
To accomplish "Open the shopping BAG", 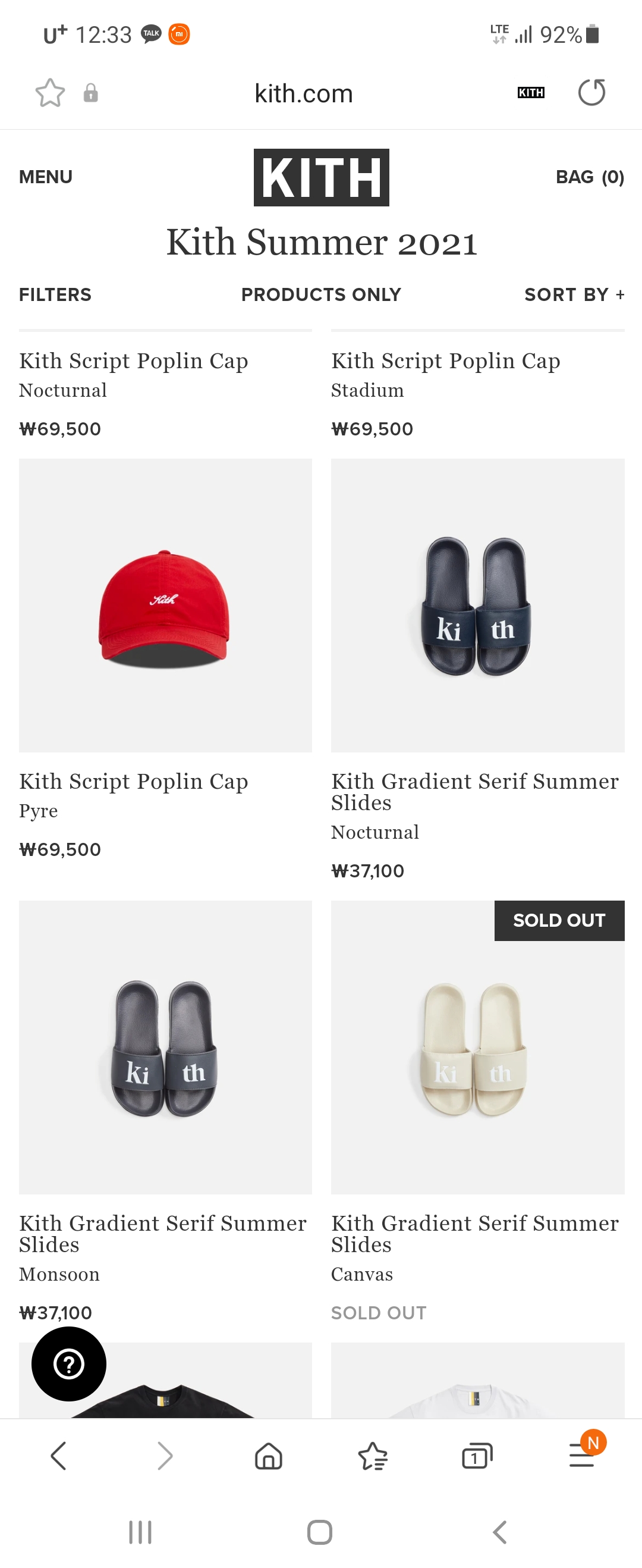I will point(589,177).
